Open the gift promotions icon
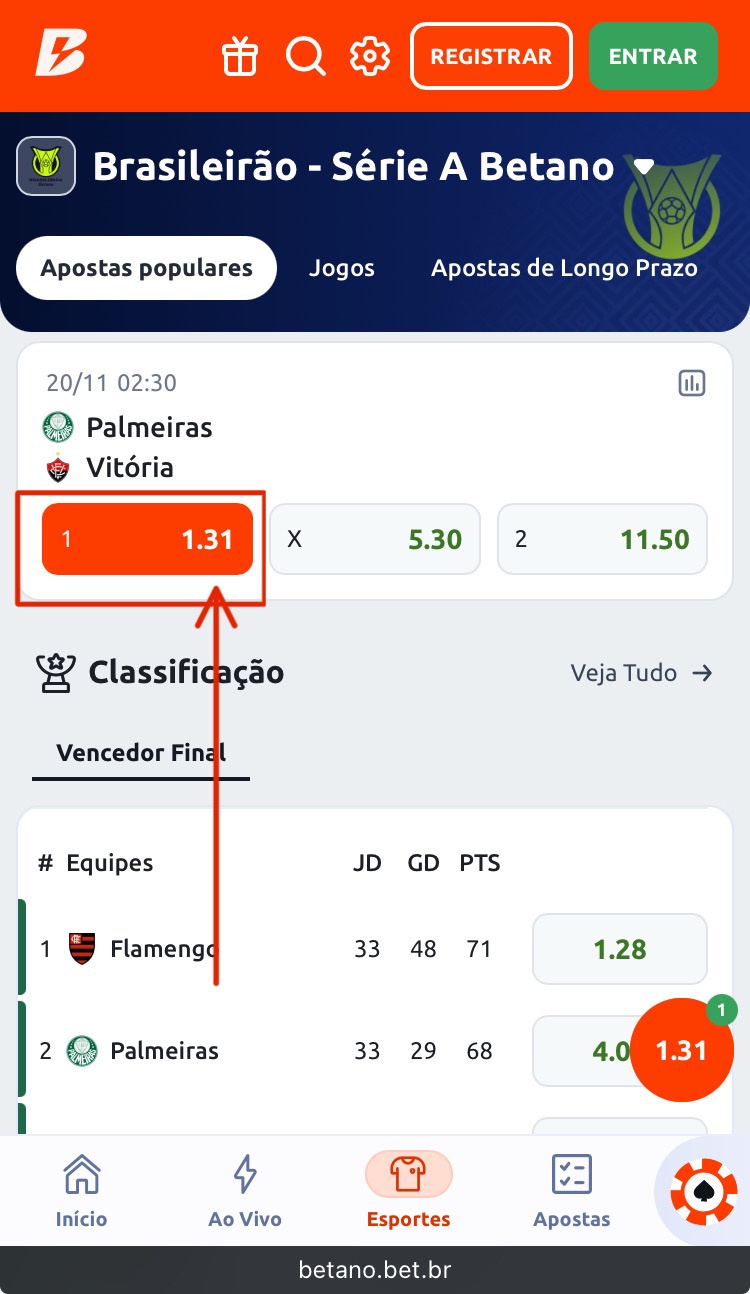Viewport: 750px width, 1294px height. point(240,56)
